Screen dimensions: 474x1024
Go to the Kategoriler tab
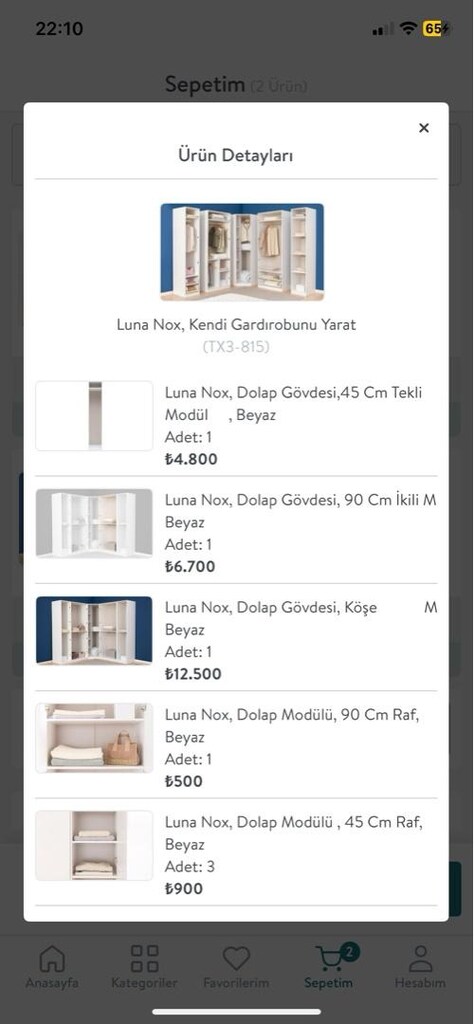(144, 967)
